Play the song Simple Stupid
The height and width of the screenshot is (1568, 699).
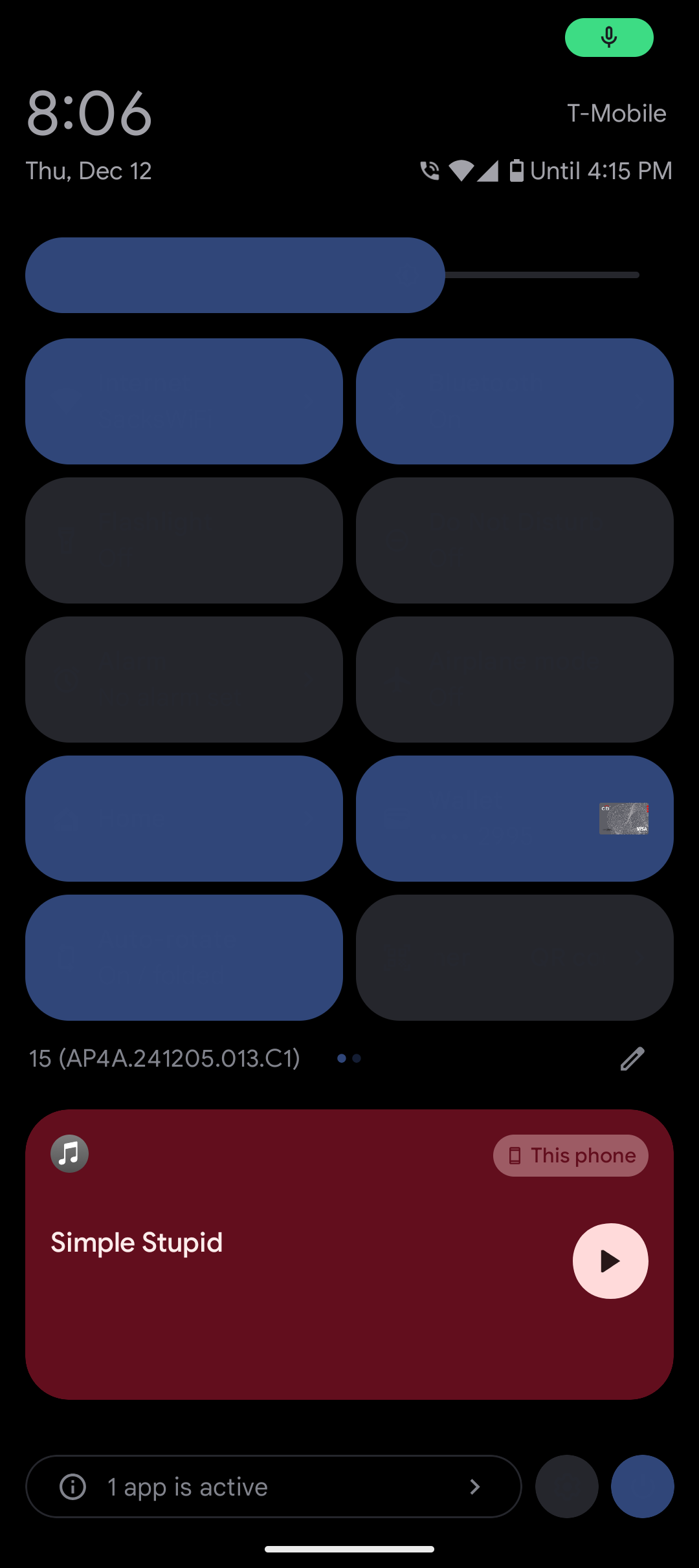610,1261
